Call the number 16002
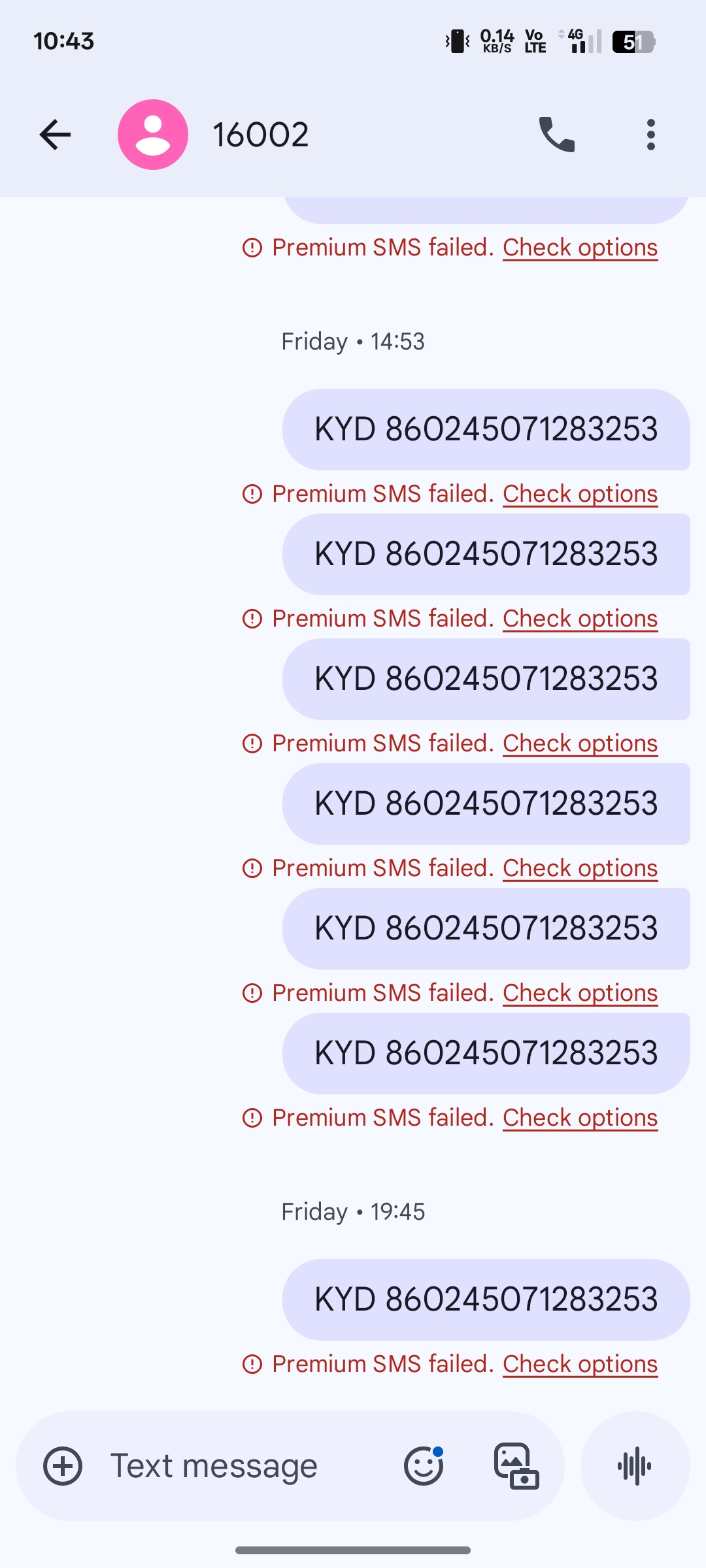The image size is (706, 1568). click(556, 135)
